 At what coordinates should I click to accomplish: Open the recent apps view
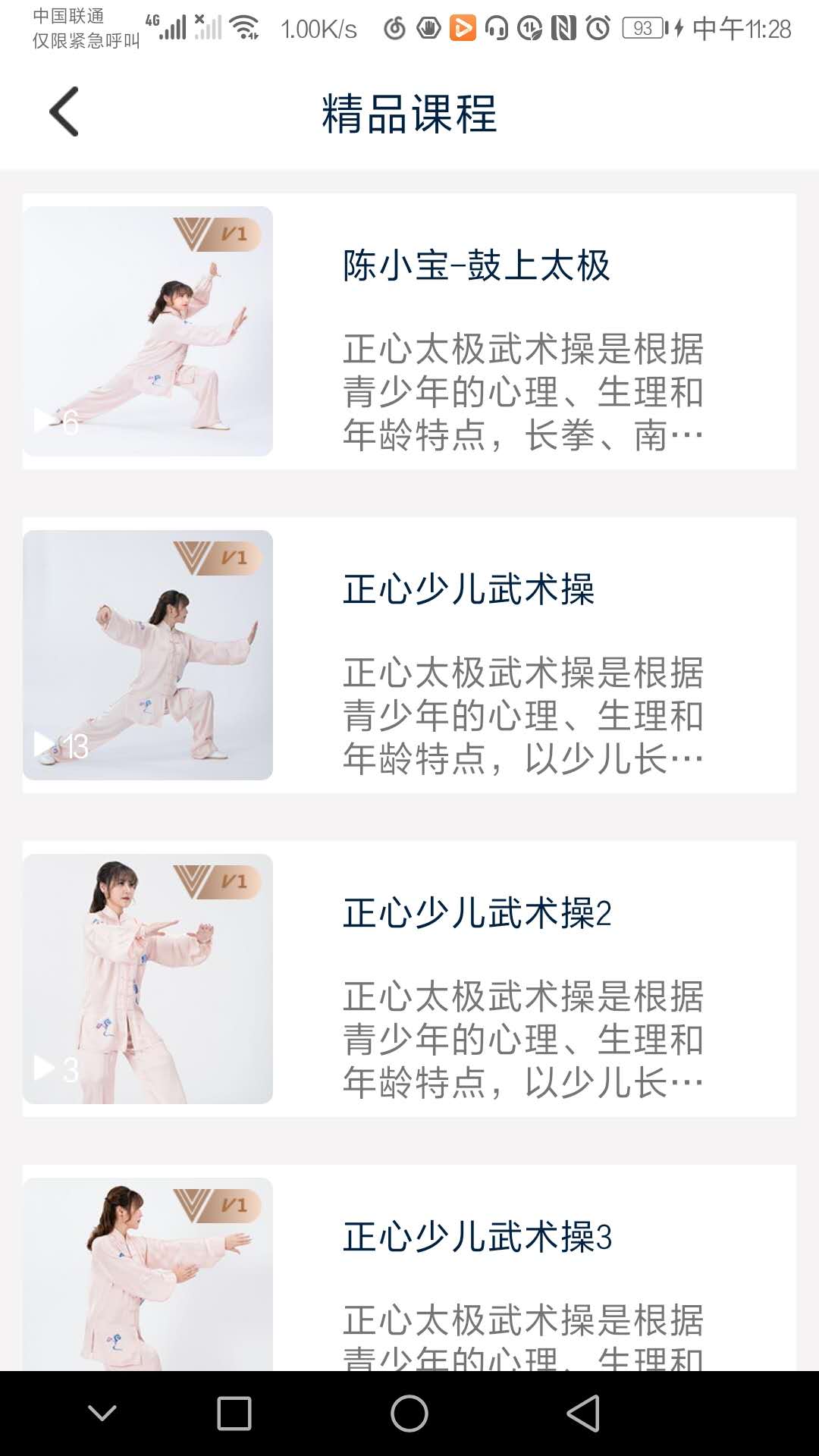click(234, 1414)
